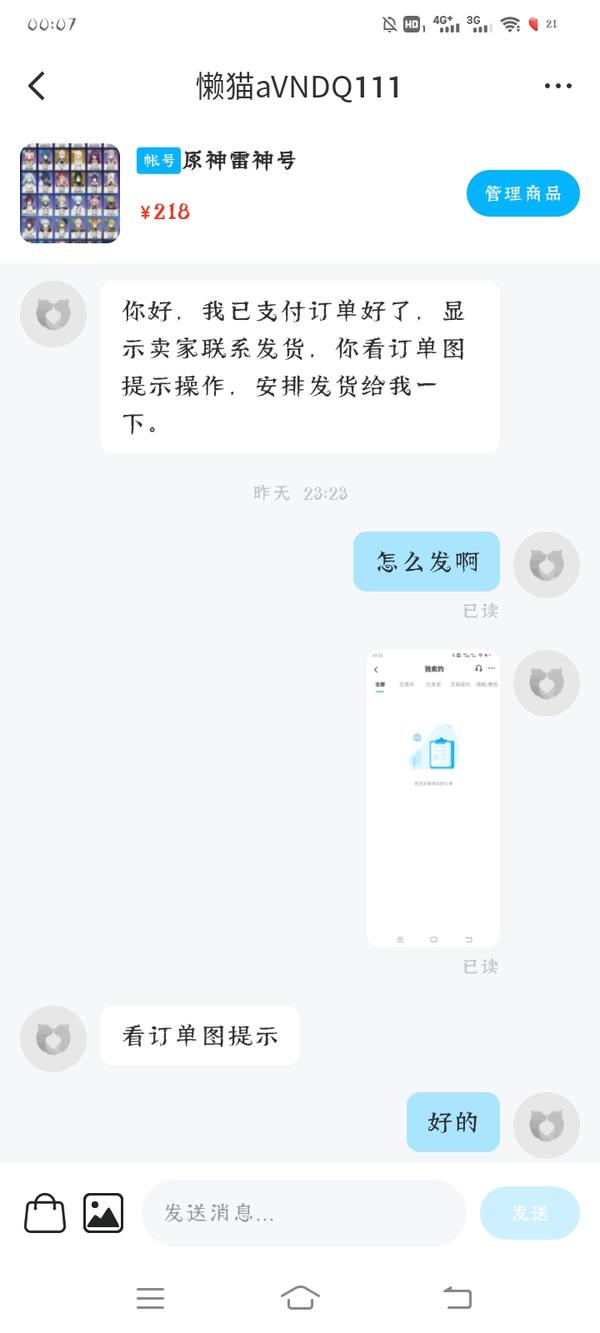
Task: Open the 原神雷神号 product card
Action: [x=300, y=194]
